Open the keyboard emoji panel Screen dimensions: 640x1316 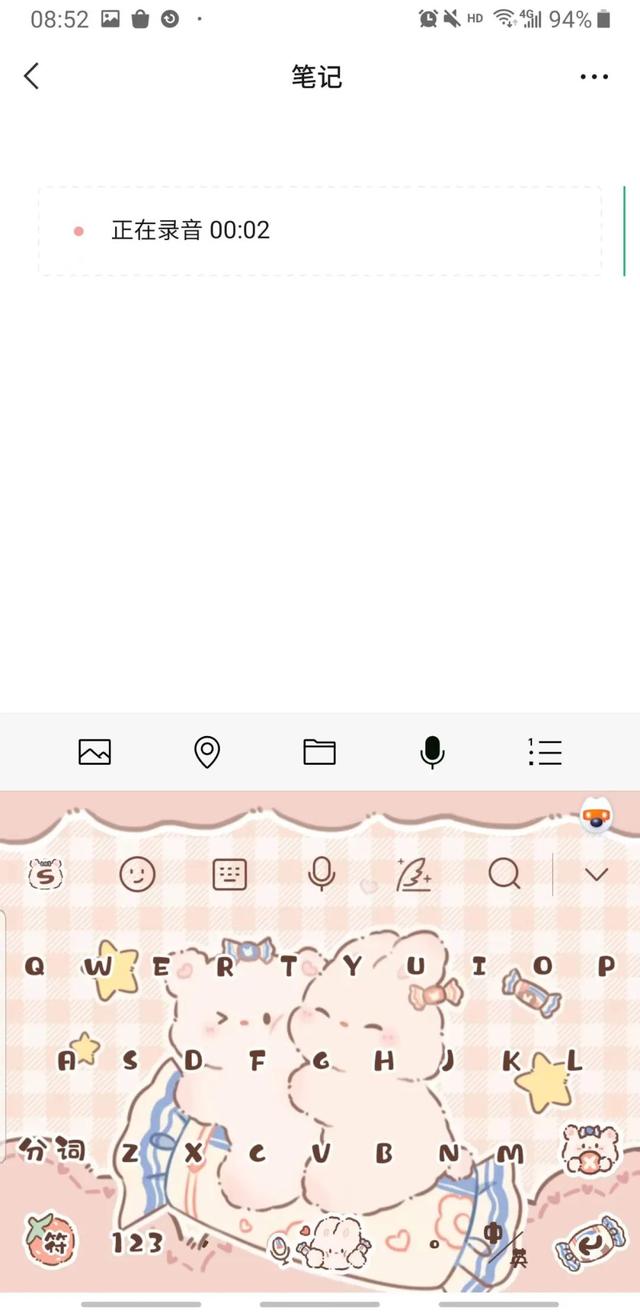pos(137,875)
